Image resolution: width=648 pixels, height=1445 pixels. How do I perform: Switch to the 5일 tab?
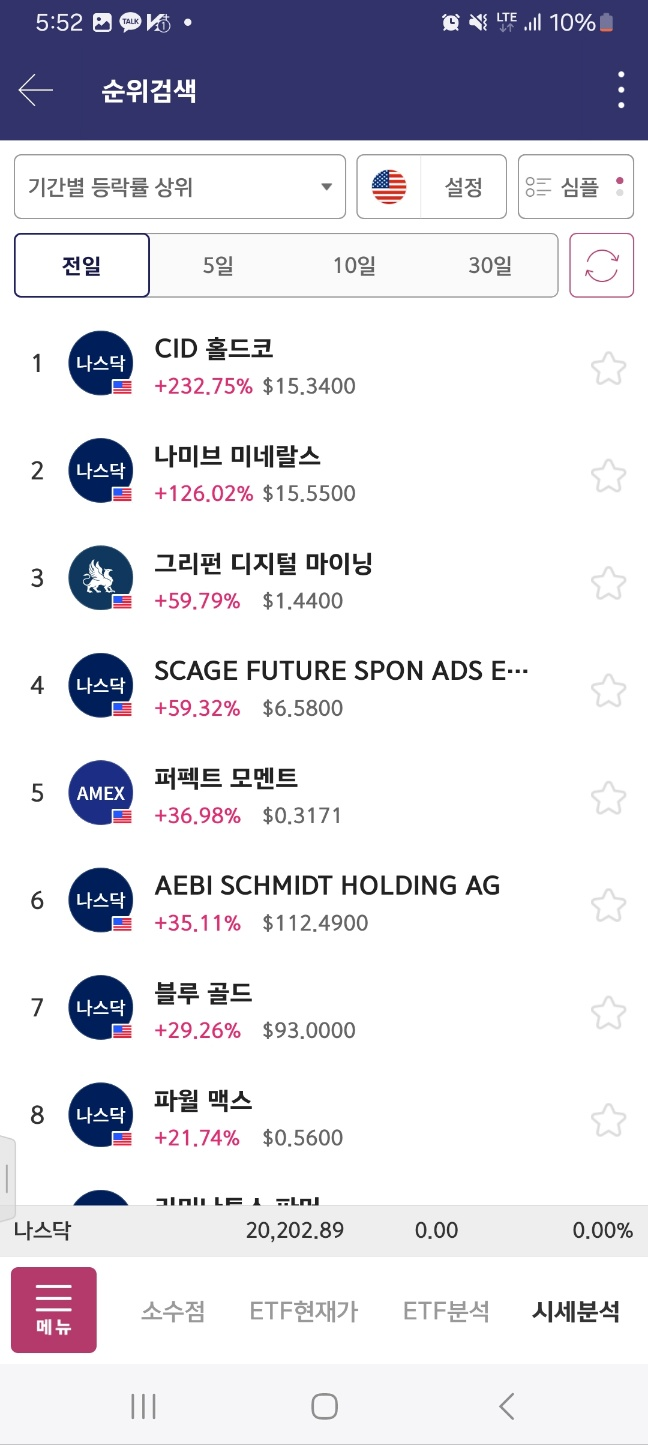pyautogui.click(x=218, y=266)
